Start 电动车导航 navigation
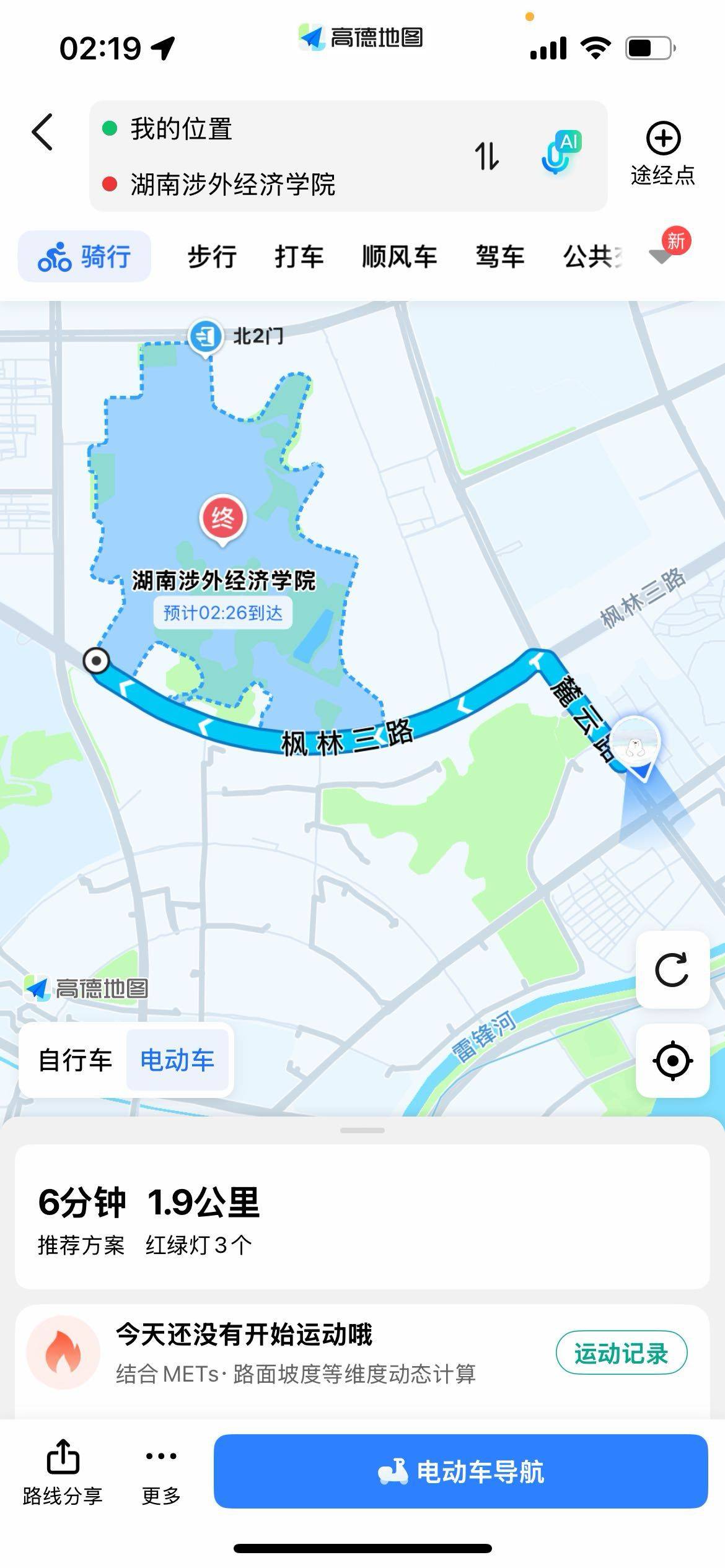Image resolution: width=725 pixels, height=1568 pixels. (x=460, y=1471)
